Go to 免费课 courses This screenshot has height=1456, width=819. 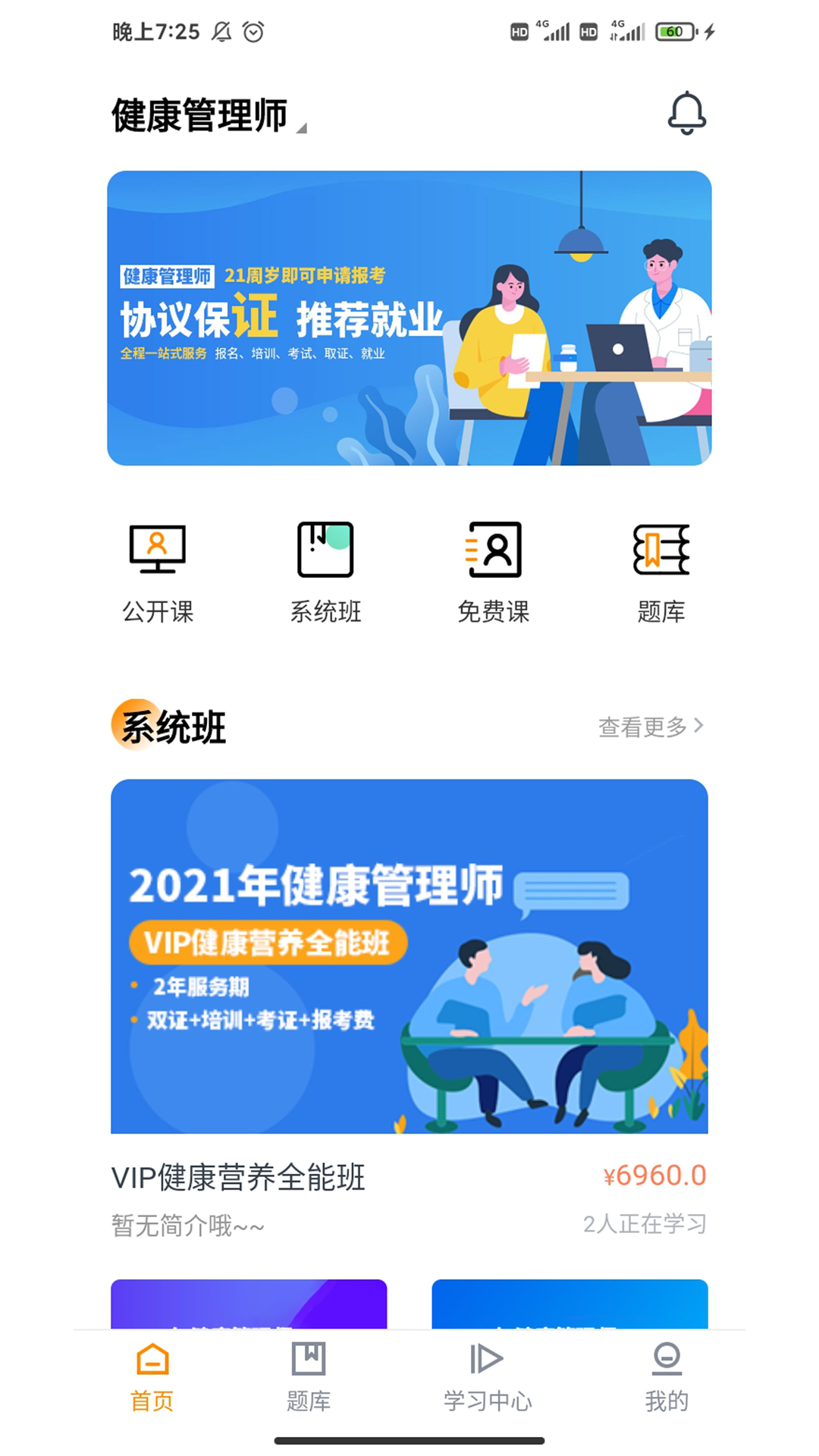pyautogui.click(x=493, y=573)
